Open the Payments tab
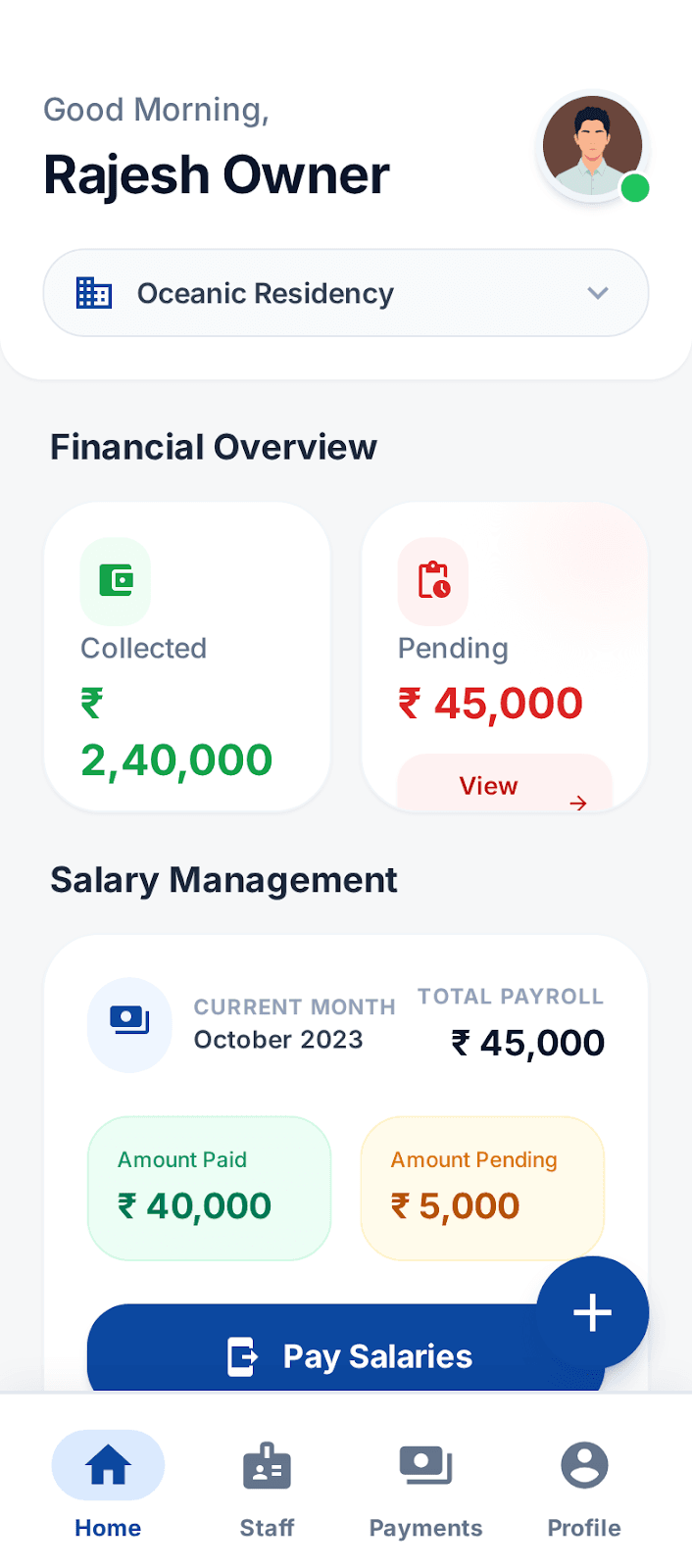 point(425,1484)
